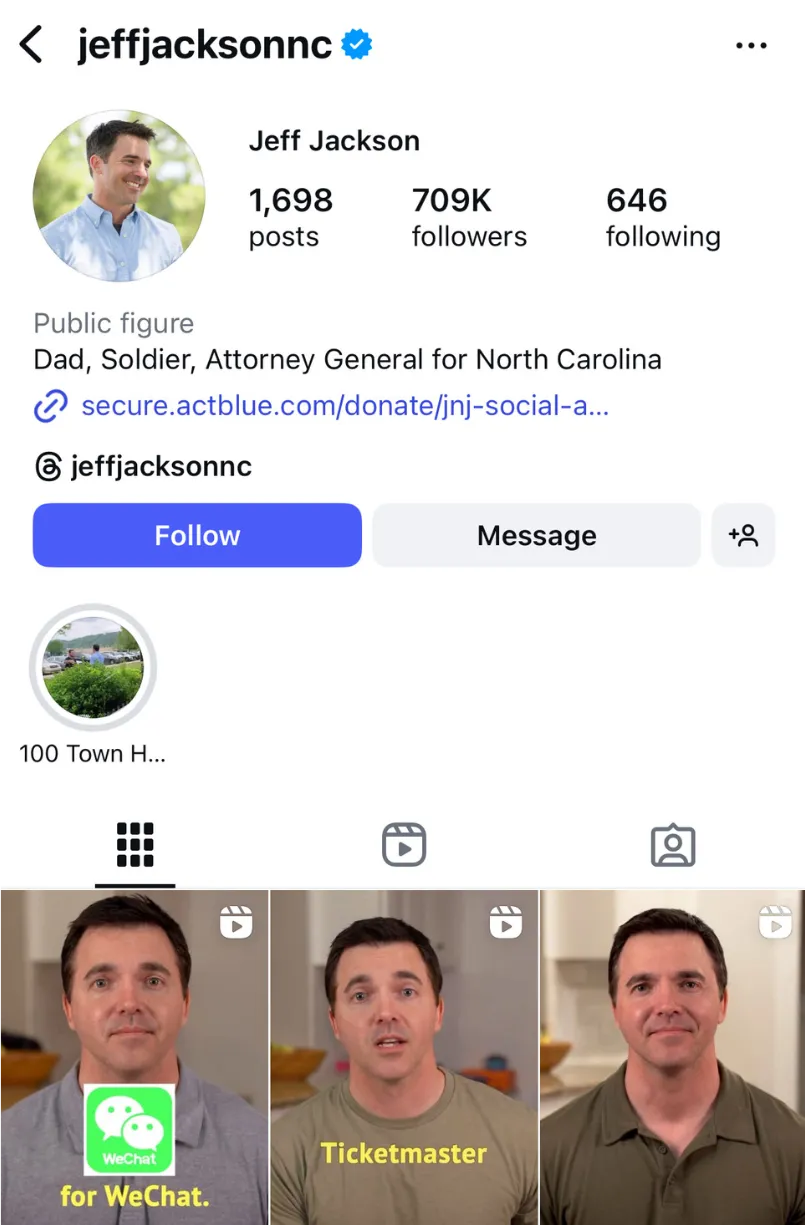This screenshot has height=1225, width=805.
Task: Go back from the jeffjacksonnc profile
Action: (32, 45)
